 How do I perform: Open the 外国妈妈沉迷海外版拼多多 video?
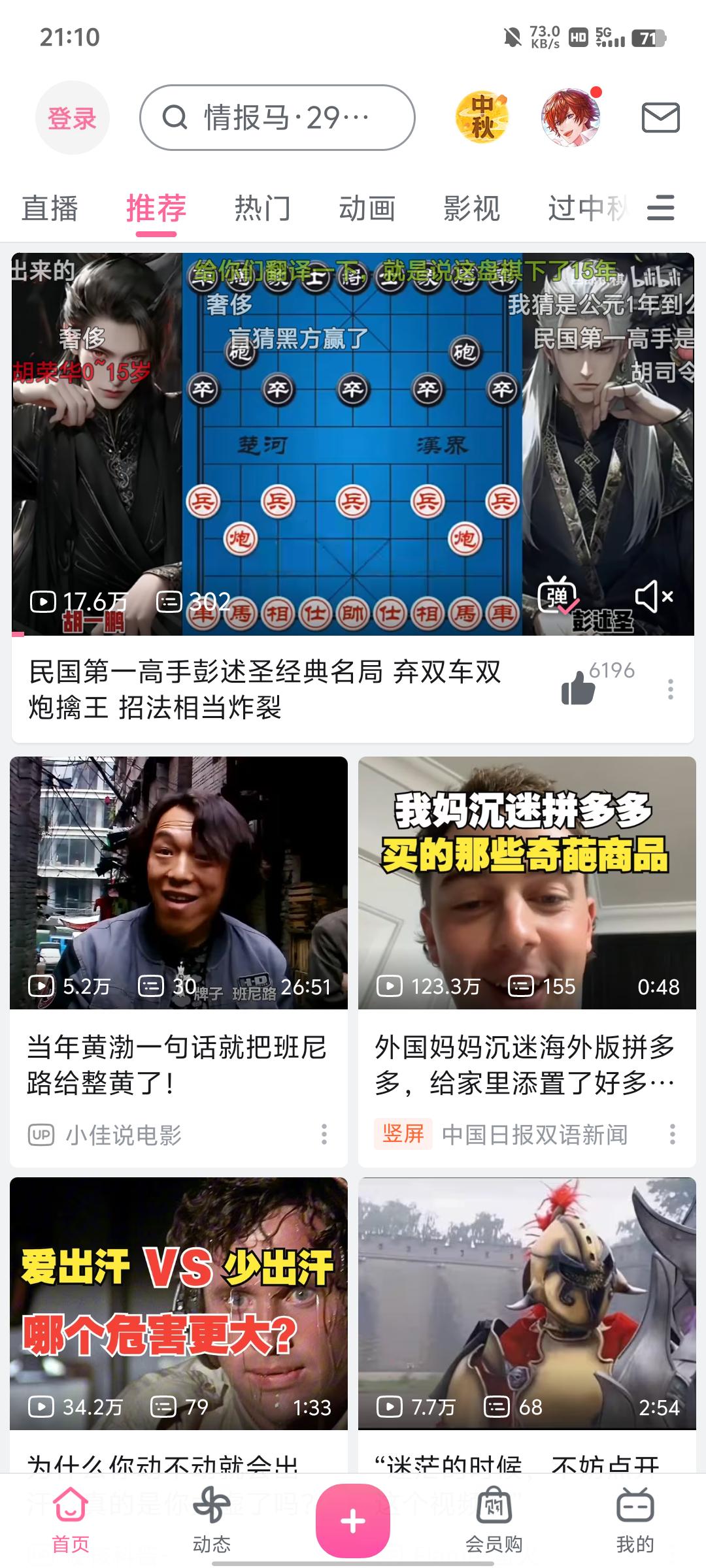527,915
